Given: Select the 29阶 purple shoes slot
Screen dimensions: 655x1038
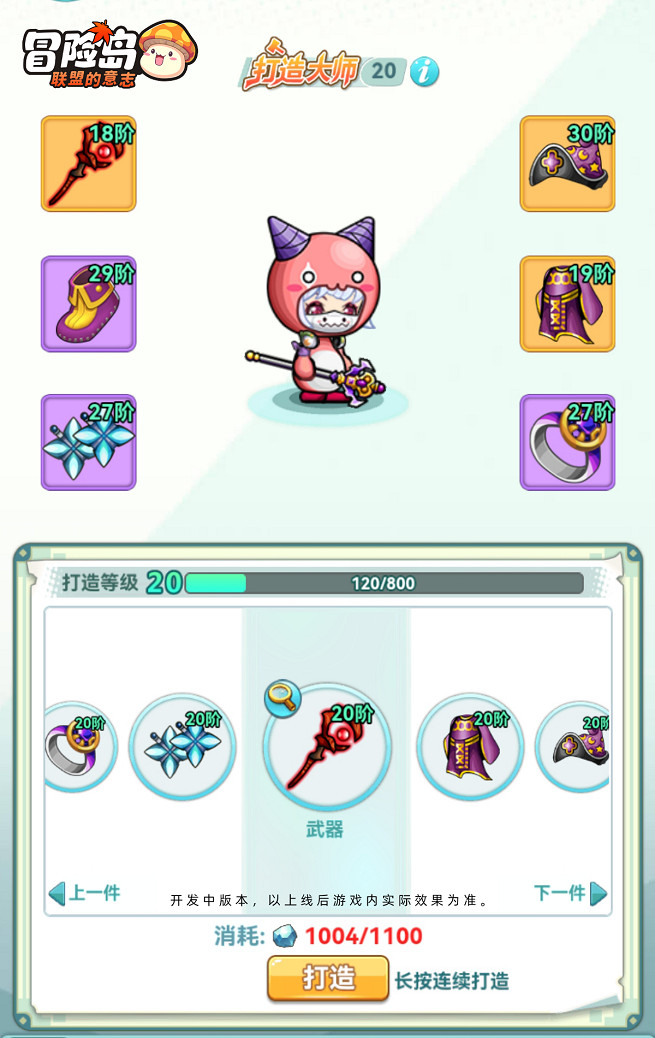Looking at the screenshot, I should 88,304.
